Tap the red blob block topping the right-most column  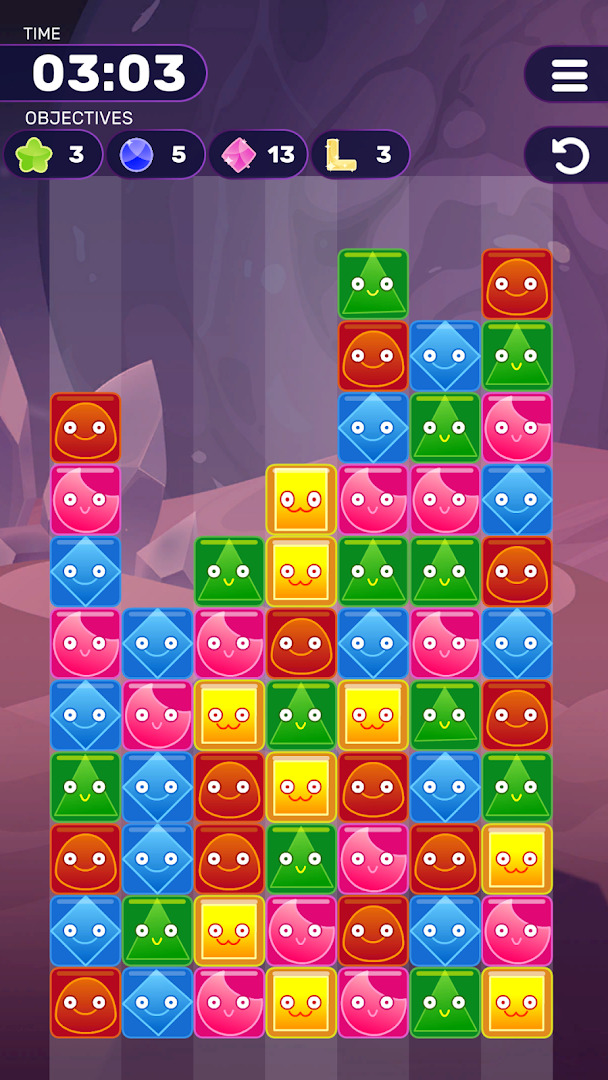[516, 284]
